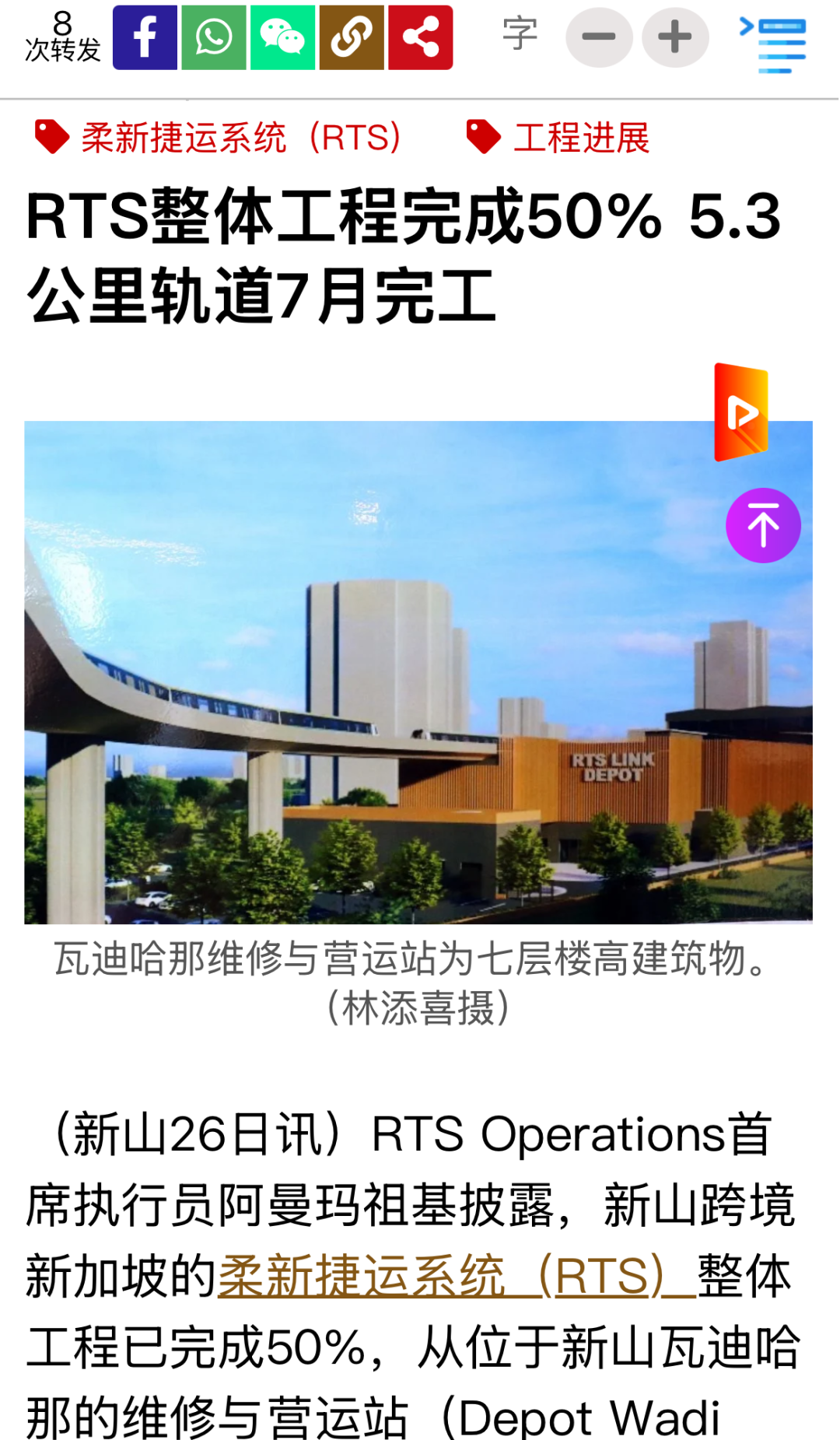840x1440 pixels.
Task: Tap the orange video play badge
Action: point(741,412)
